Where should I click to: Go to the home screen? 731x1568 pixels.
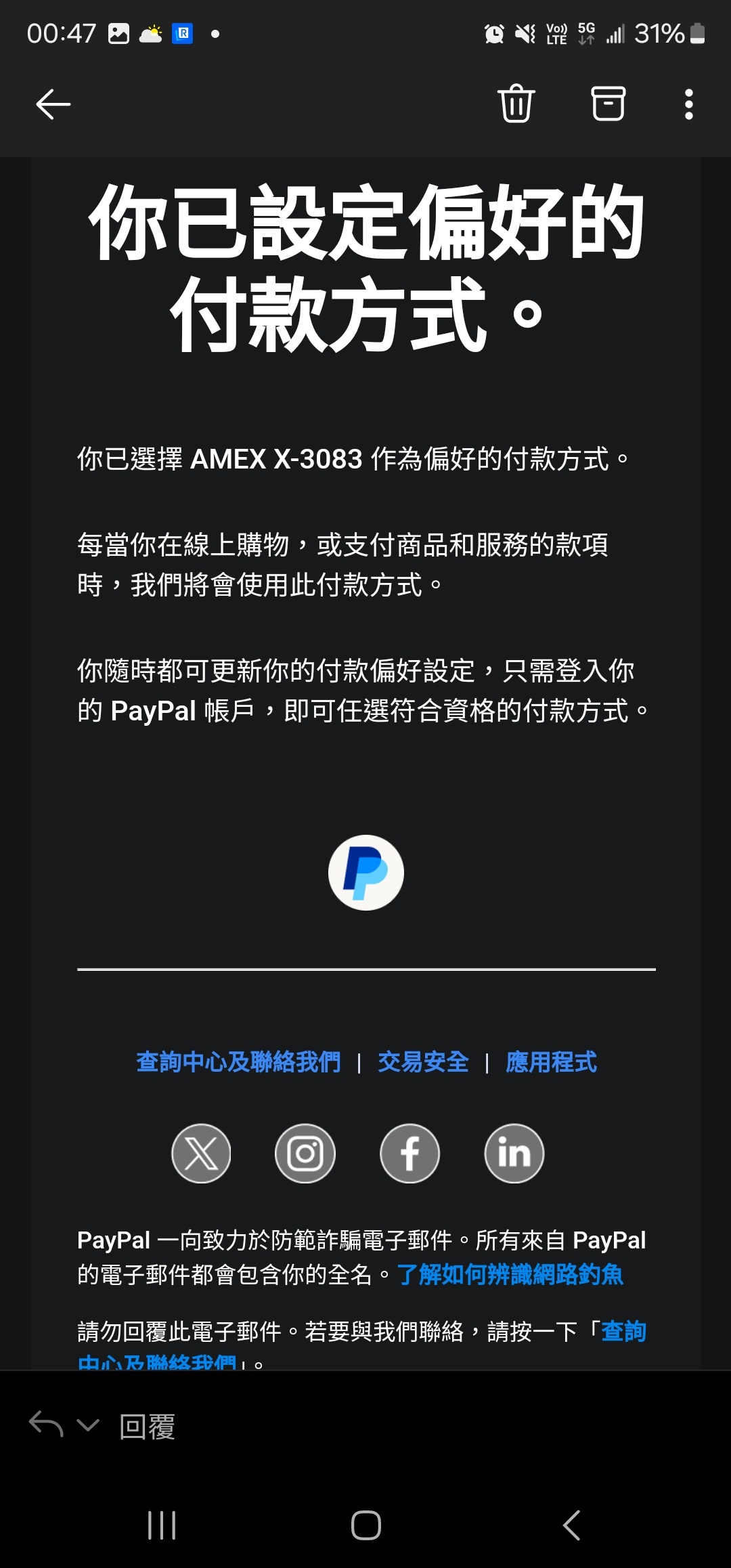366,1525
